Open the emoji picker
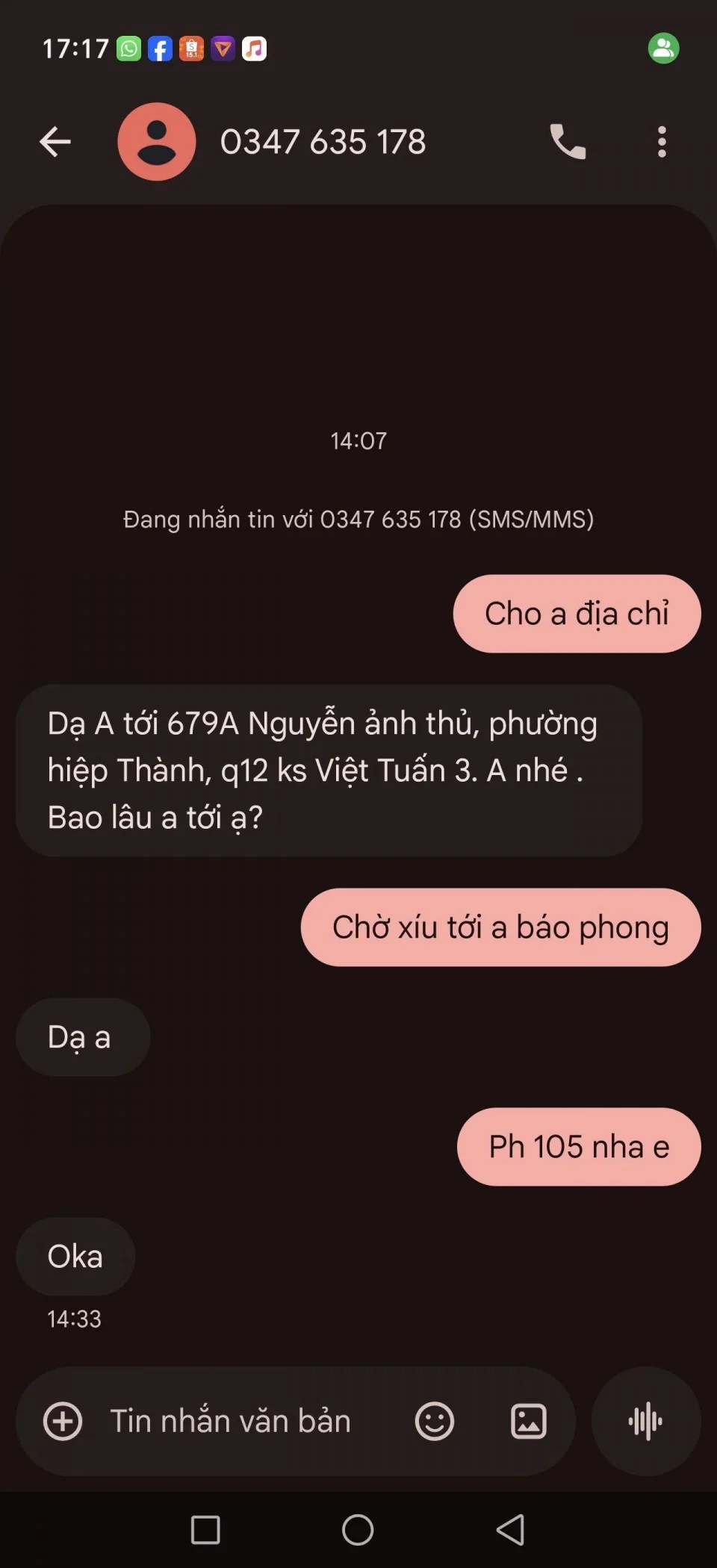 pyautogui.click(x=434, y=1421)
